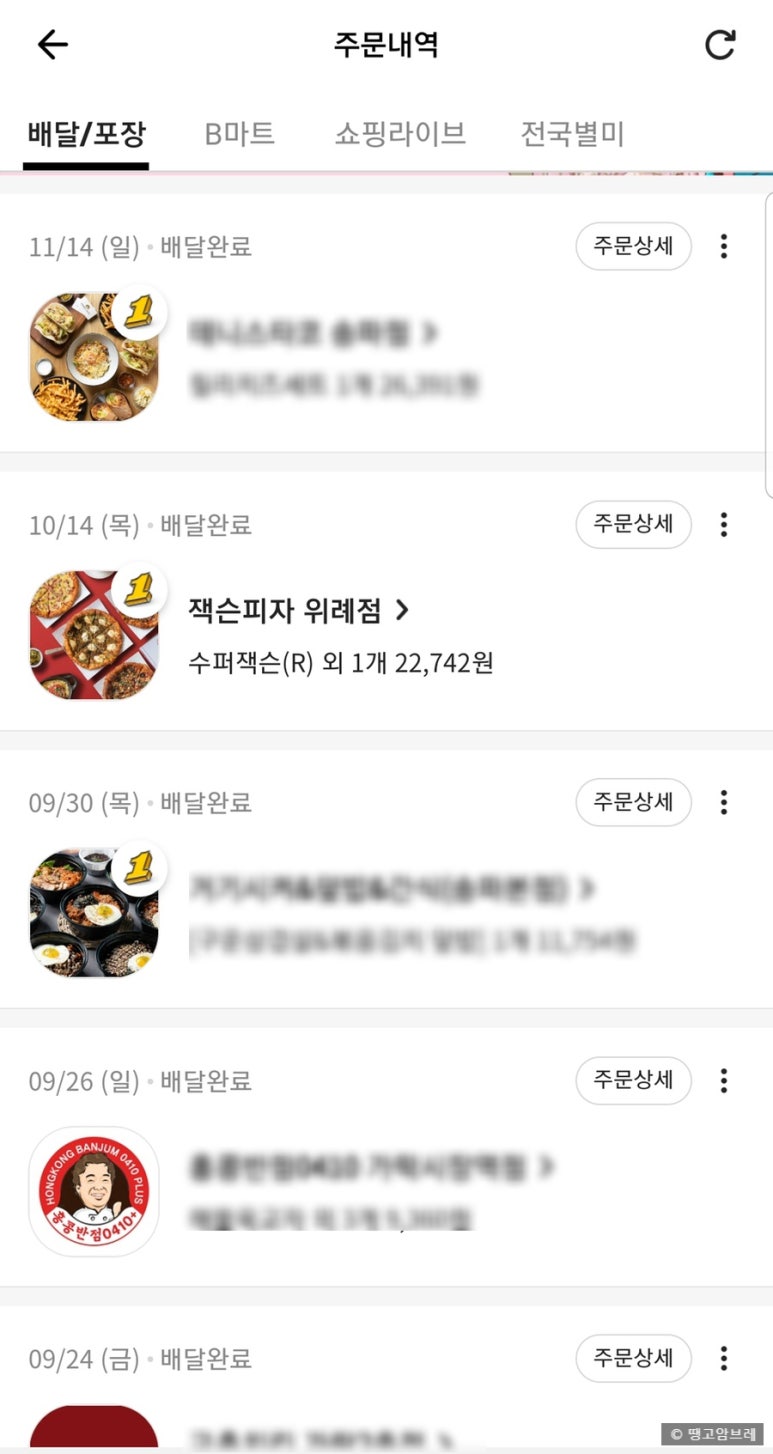Open 주문상세 for the 10/14 order

(x=633, y=524)
